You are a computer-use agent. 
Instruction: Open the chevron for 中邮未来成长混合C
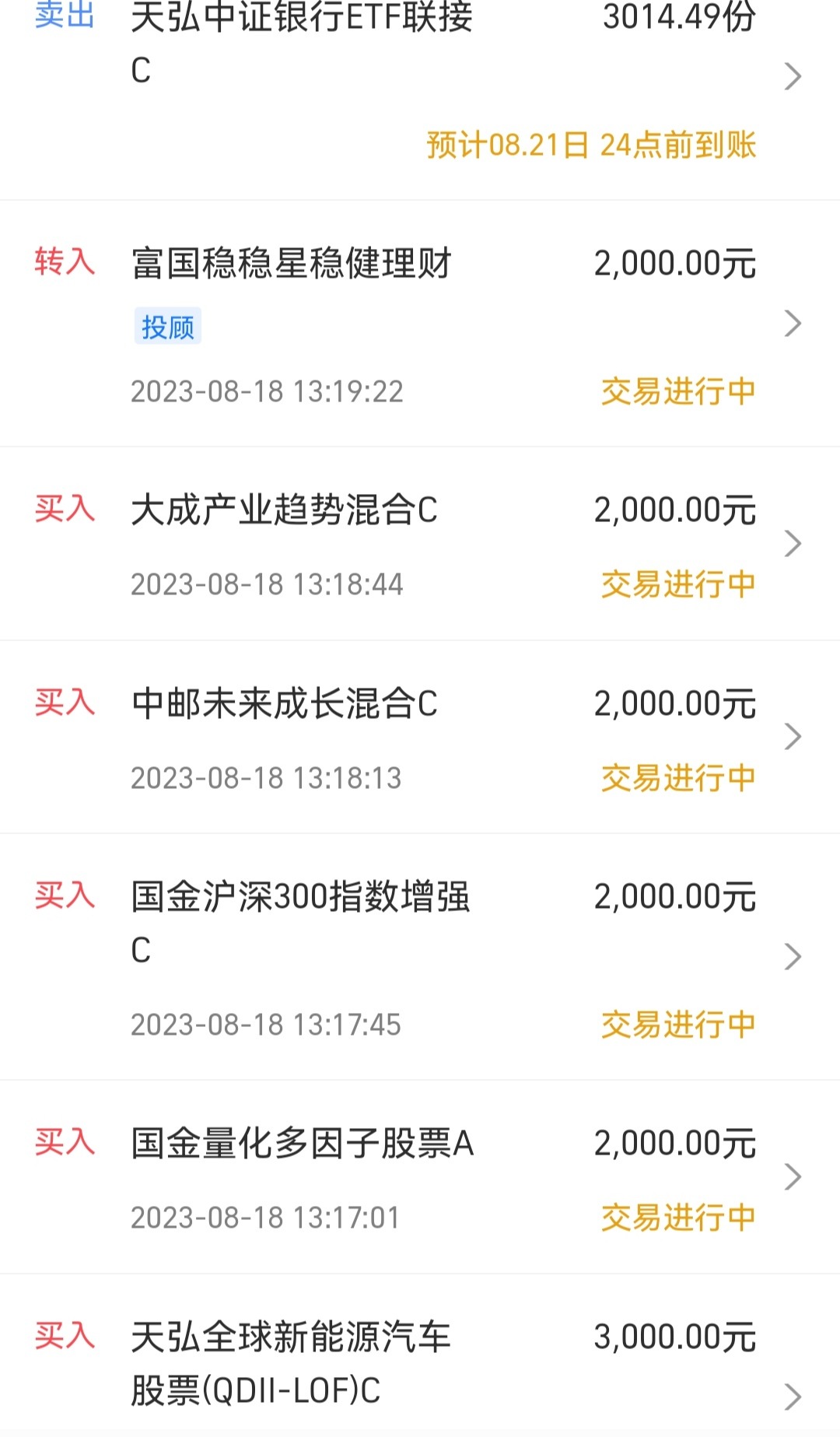pyautogui.click(x=793, y=738)
